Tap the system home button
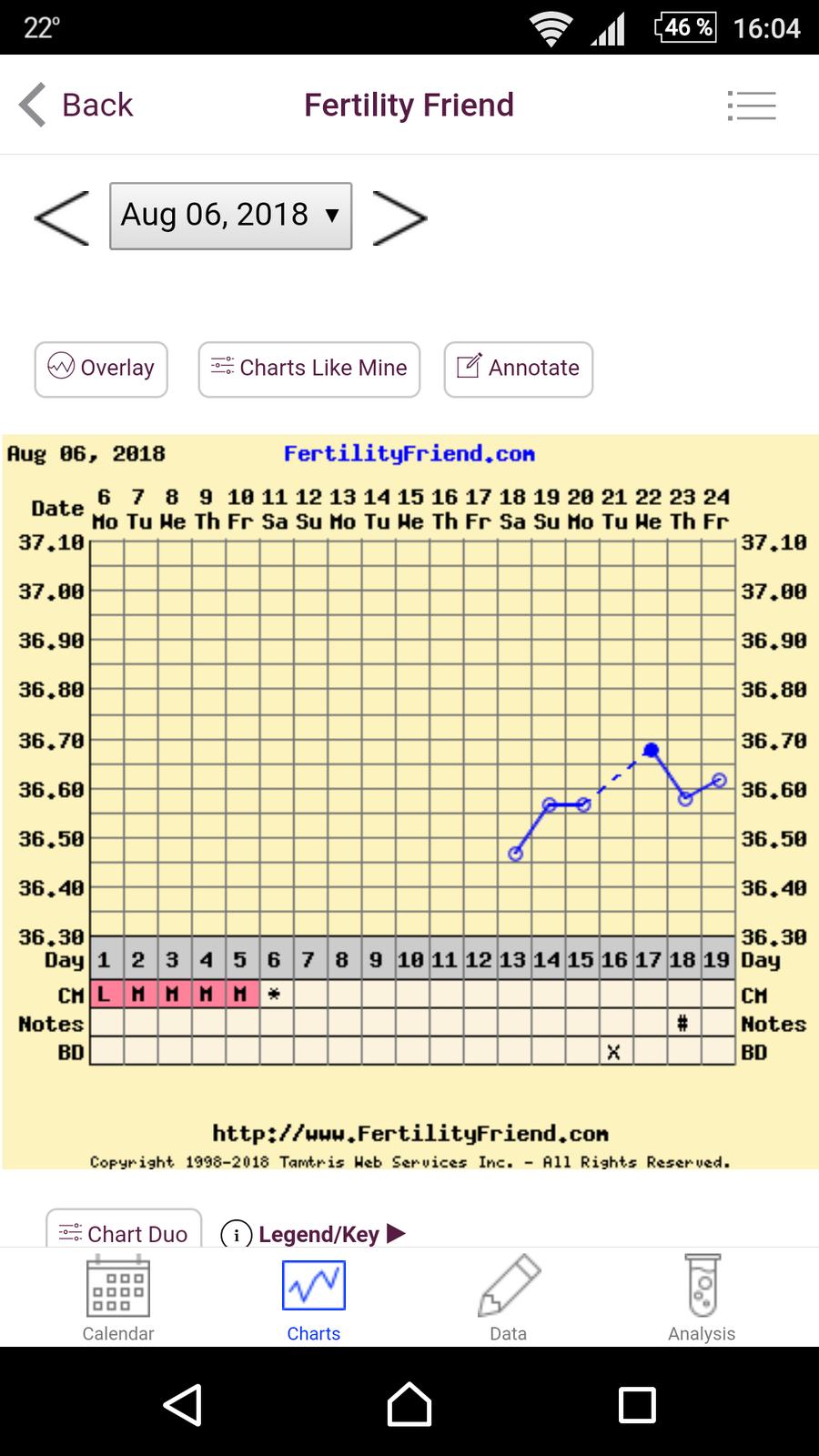Image resolution: width=819 pixels, height=1456 pixels. (409, 1404)
